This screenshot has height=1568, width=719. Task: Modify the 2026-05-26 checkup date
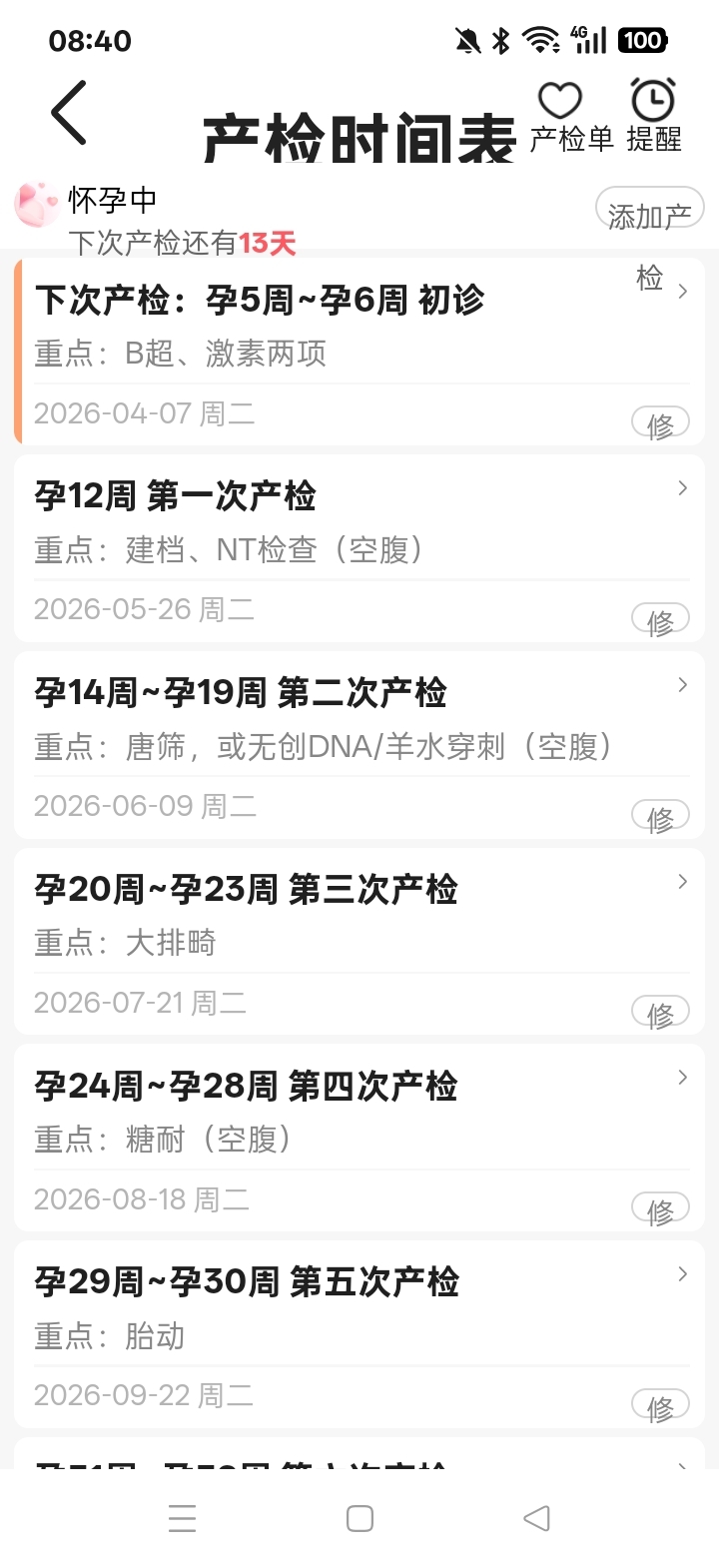pyautogui.click(x=660, y=620)
